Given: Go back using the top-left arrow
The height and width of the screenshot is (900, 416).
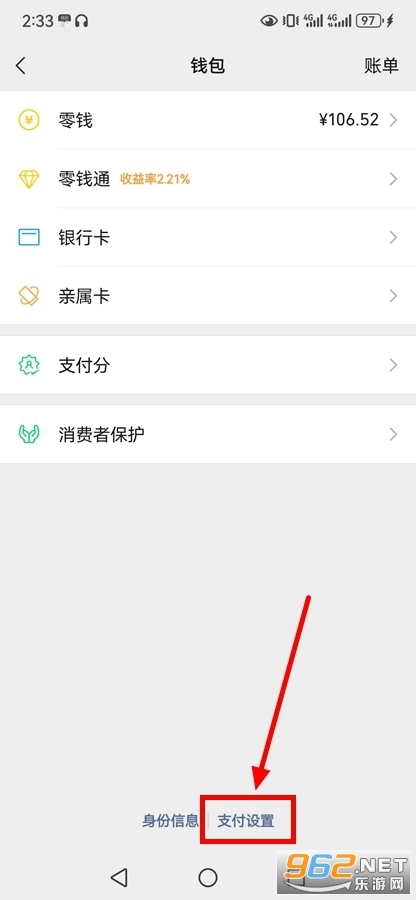Looking at the screenshot, I should pyautogui.click(x=21, y=65).
